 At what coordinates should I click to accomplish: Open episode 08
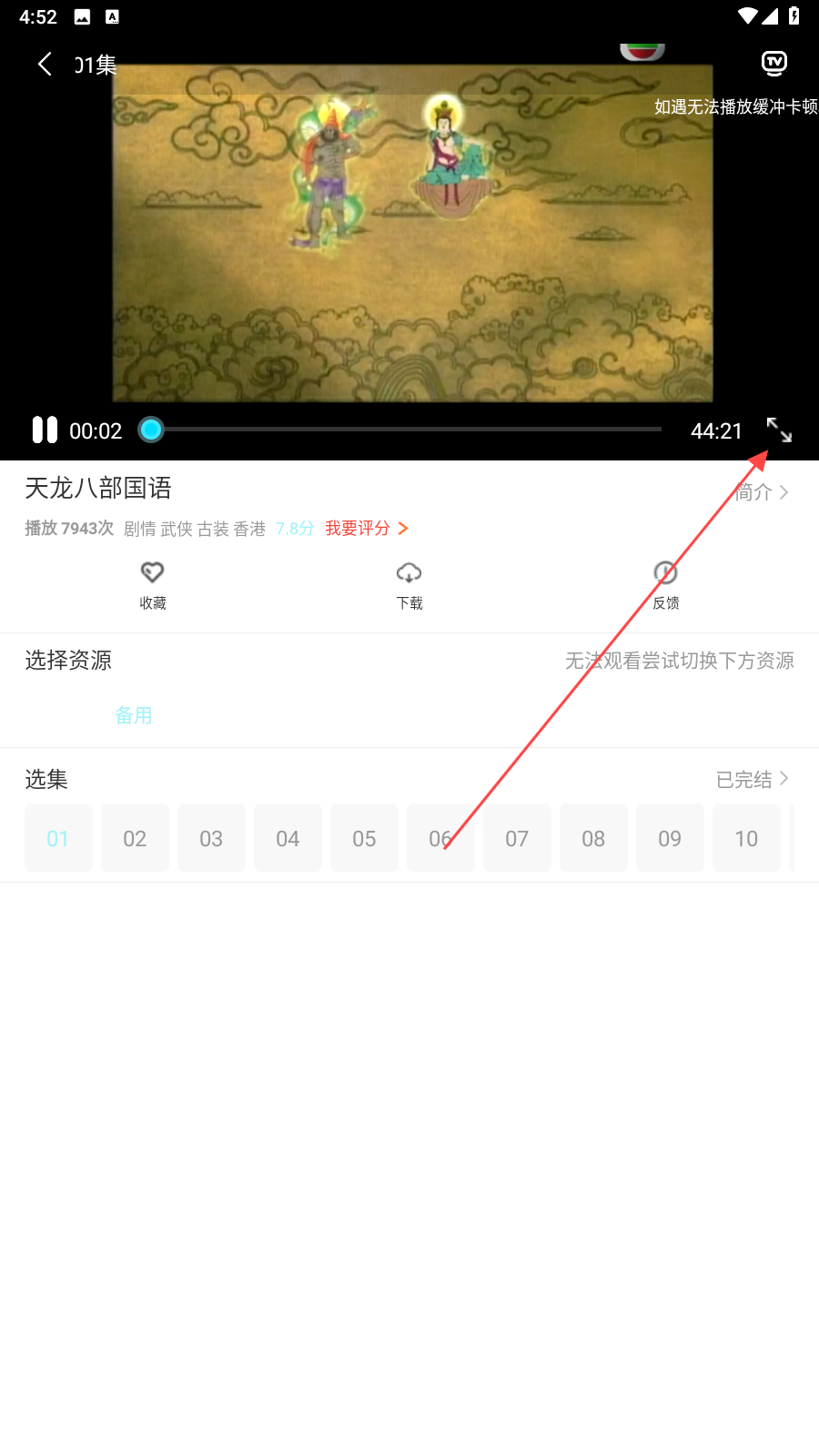pos(593,838)
